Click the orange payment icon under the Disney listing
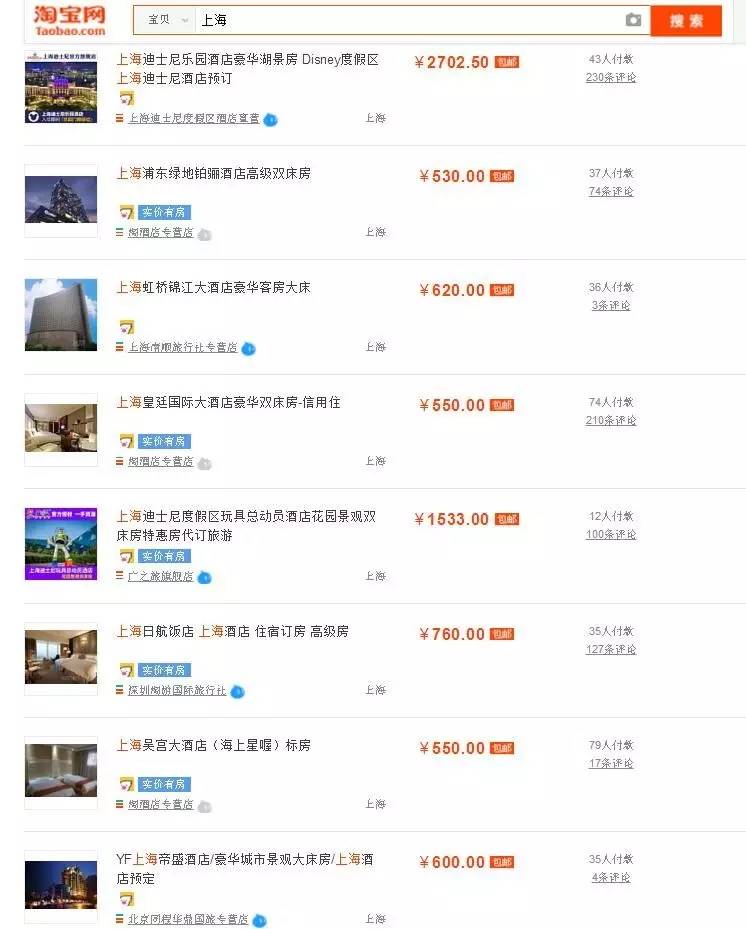The width and height of the screenshot is (746, 929). (124, 98)
